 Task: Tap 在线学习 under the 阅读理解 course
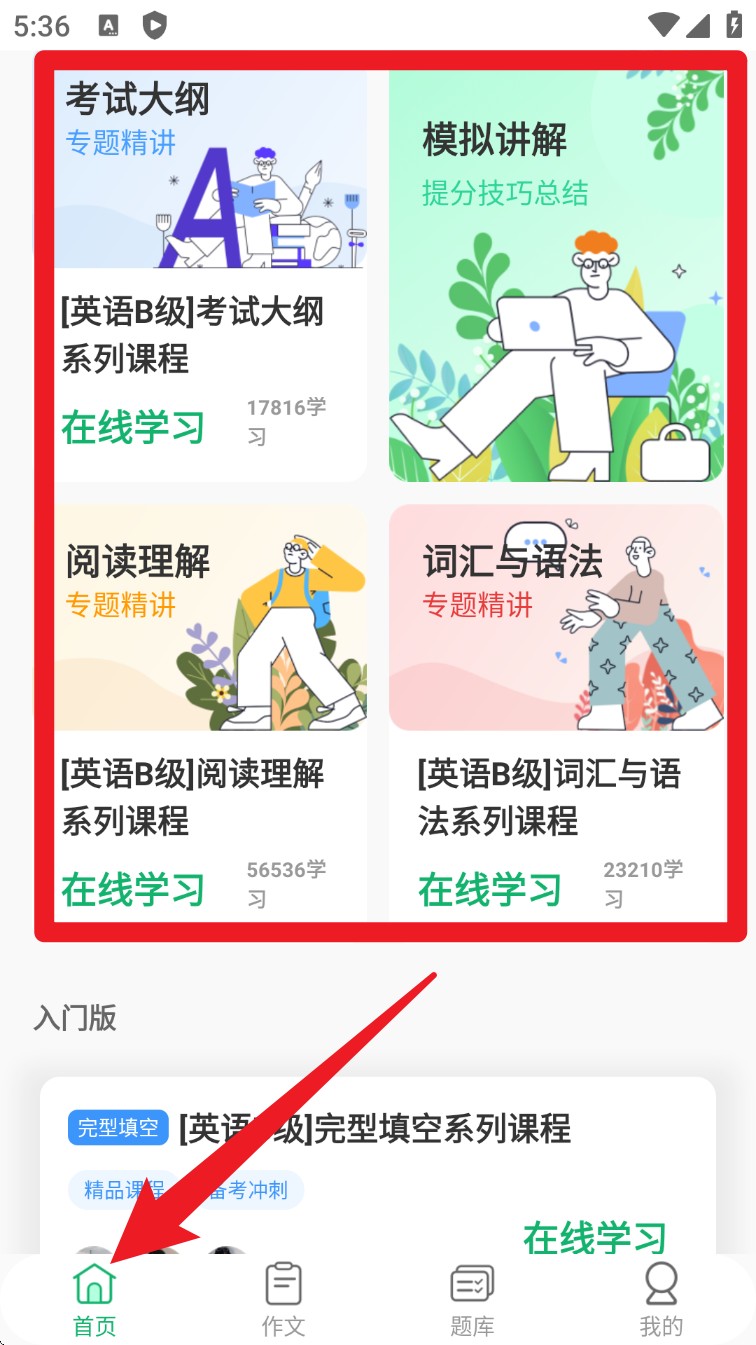pos(133,890)
